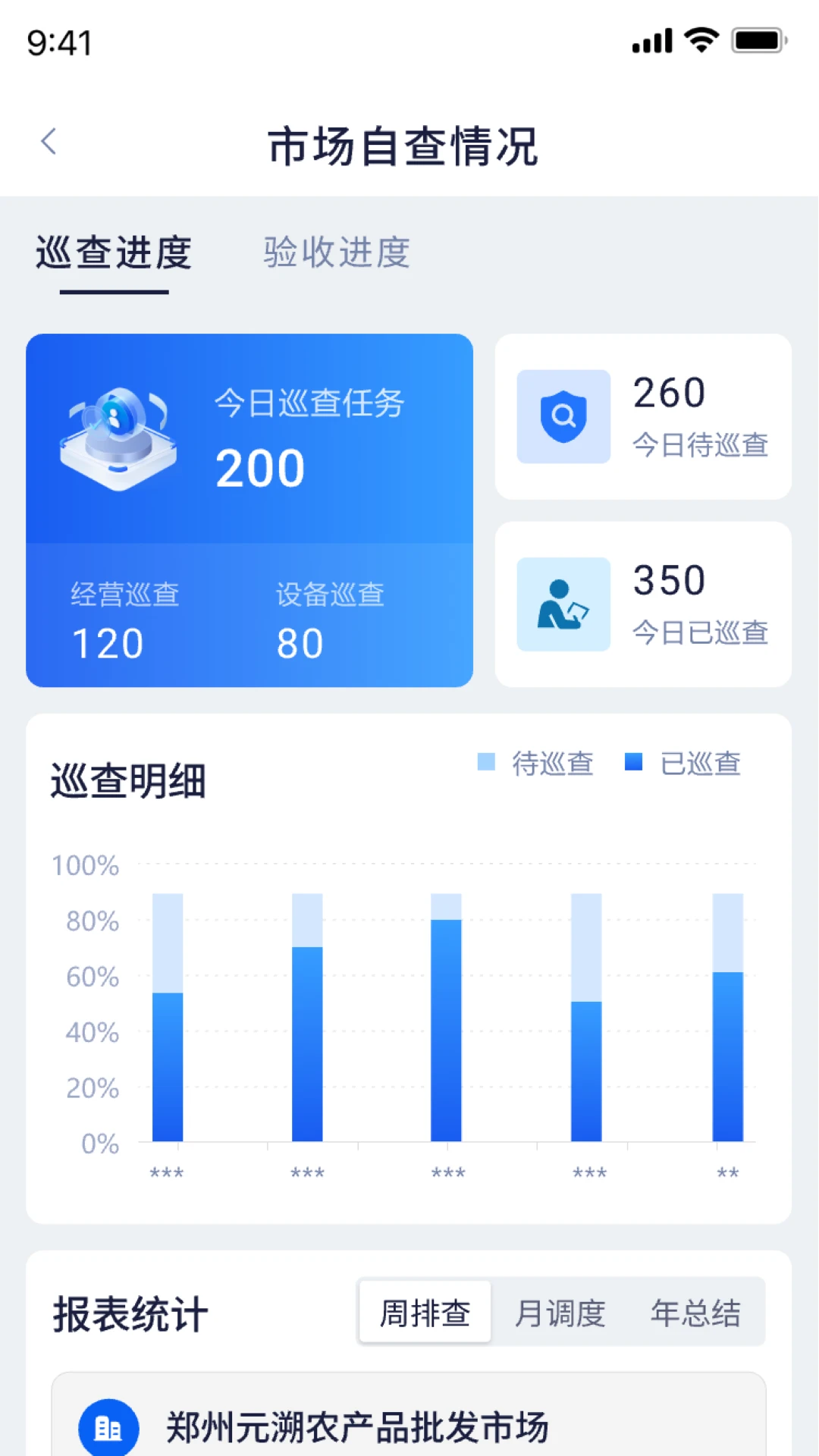Select the 巡查进度 tab
This screenshot has width=819, height=1456.
[x=113, y=253]
